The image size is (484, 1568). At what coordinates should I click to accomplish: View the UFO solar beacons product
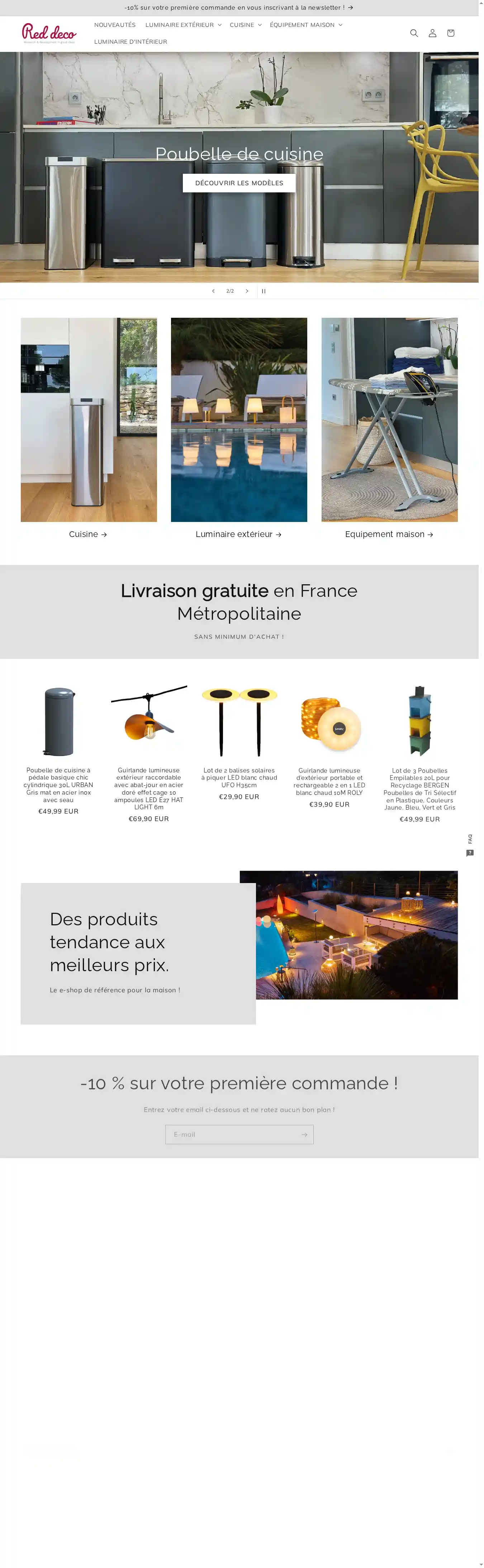(x=239, y=777)
